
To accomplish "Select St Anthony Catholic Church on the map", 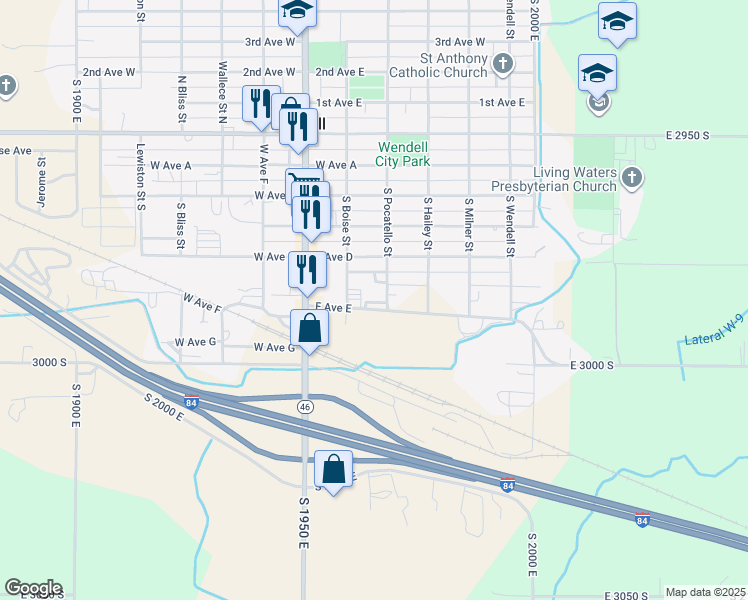I will [x=503, y=65].
